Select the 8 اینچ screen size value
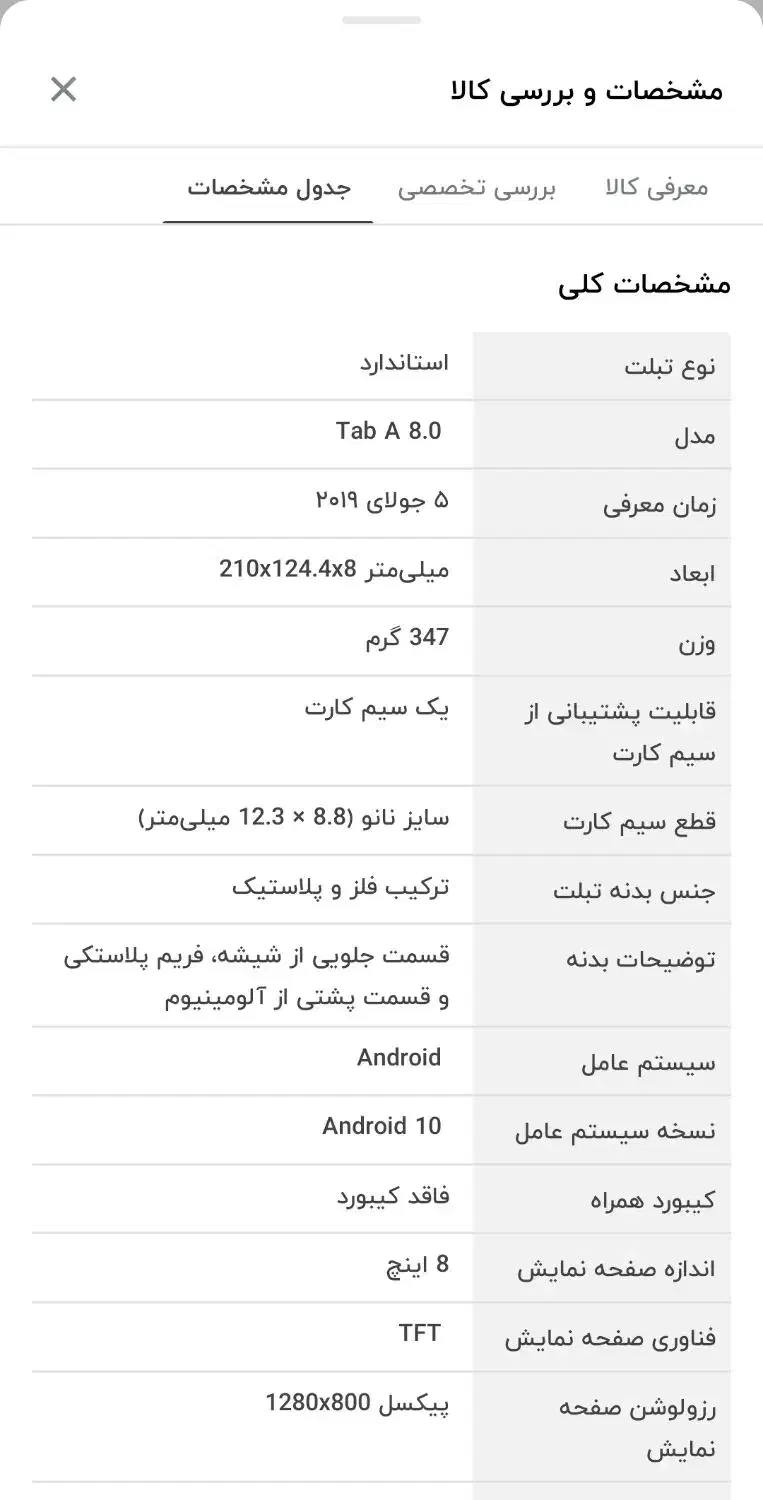 coord(415,1266)
